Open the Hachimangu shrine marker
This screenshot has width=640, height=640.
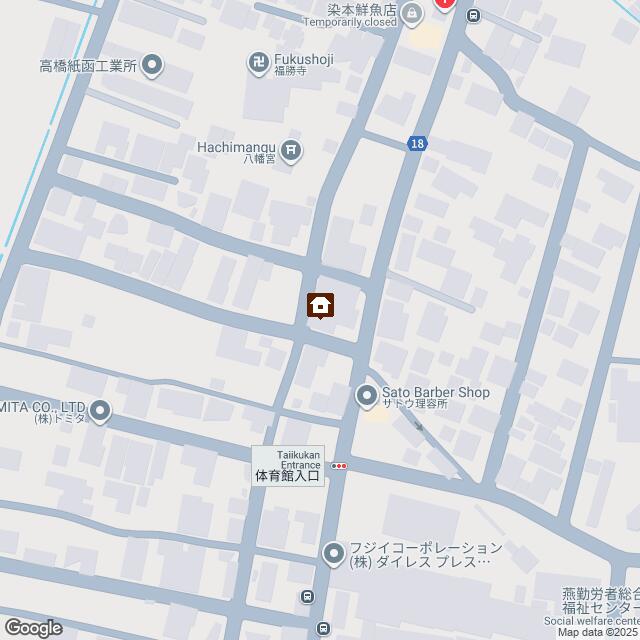(291, 150)
